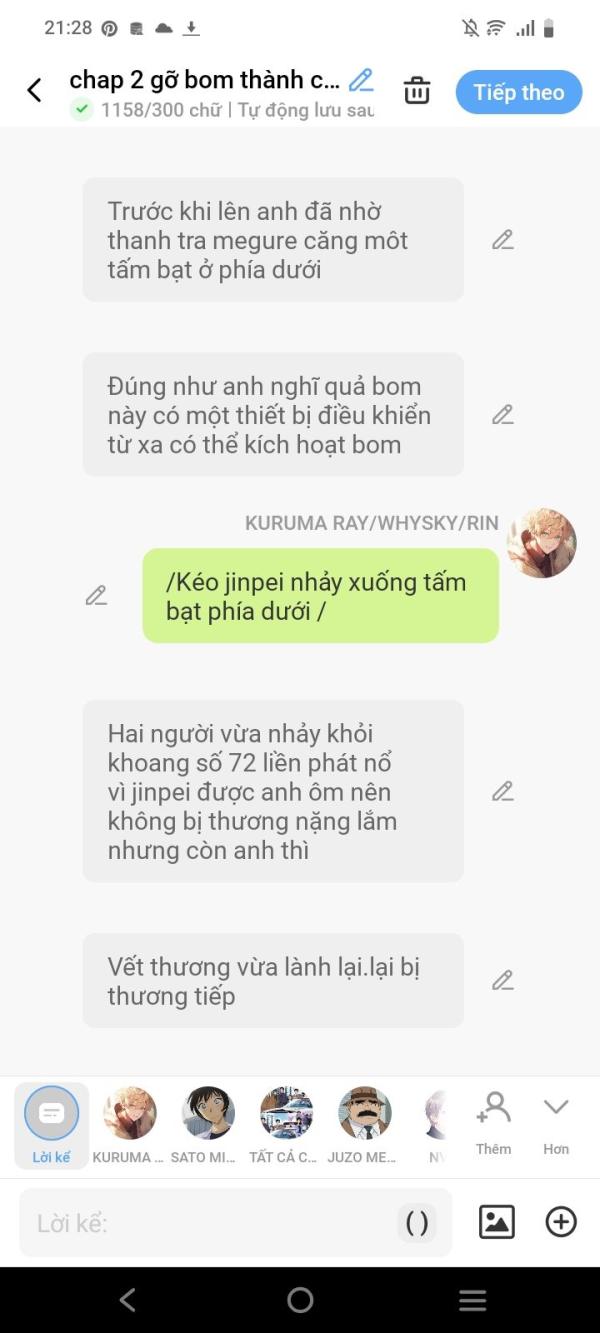The image size is (600, 1333).
Task: Open the plus circle menu
Action: point(561,1222)
